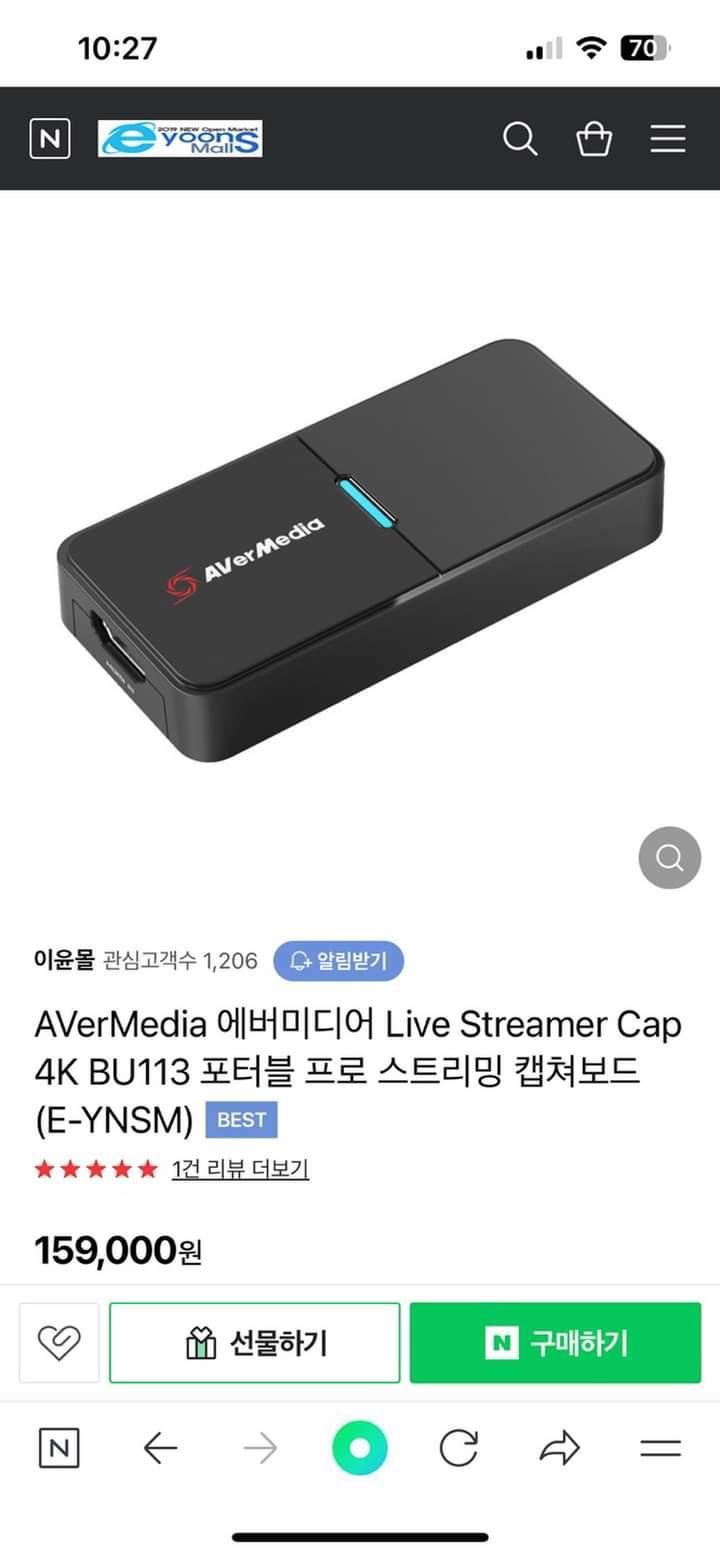Reload the page with the refresh icon
The height and width of the screenshot is (1557, 720).
(x=460, y=1446)
